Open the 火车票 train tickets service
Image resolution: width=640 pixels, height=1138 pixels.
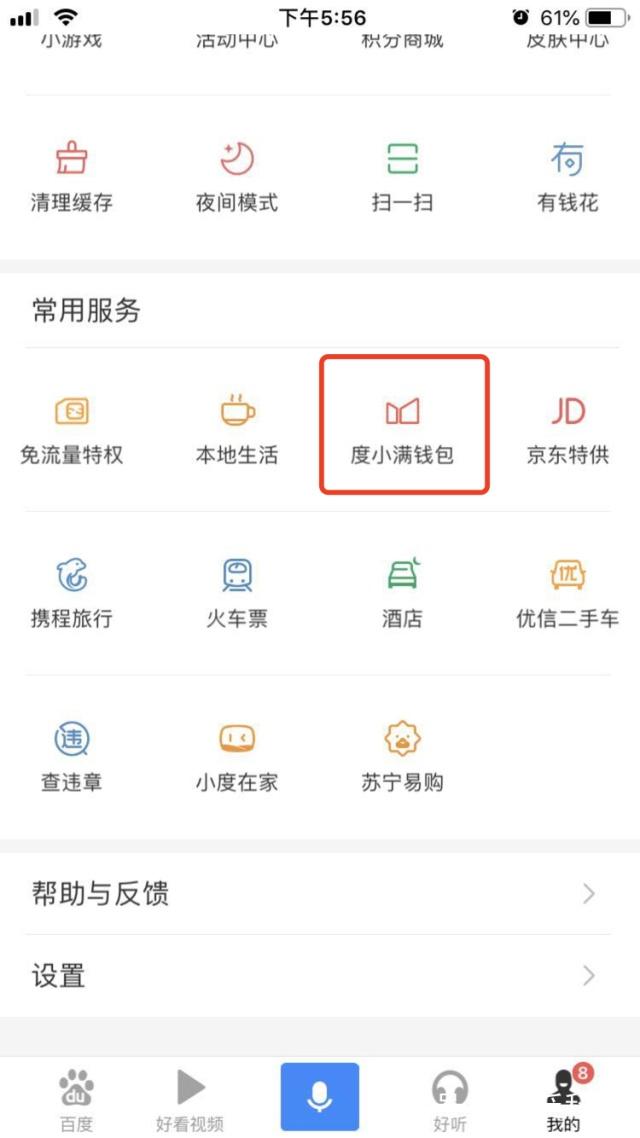(237, 594)
